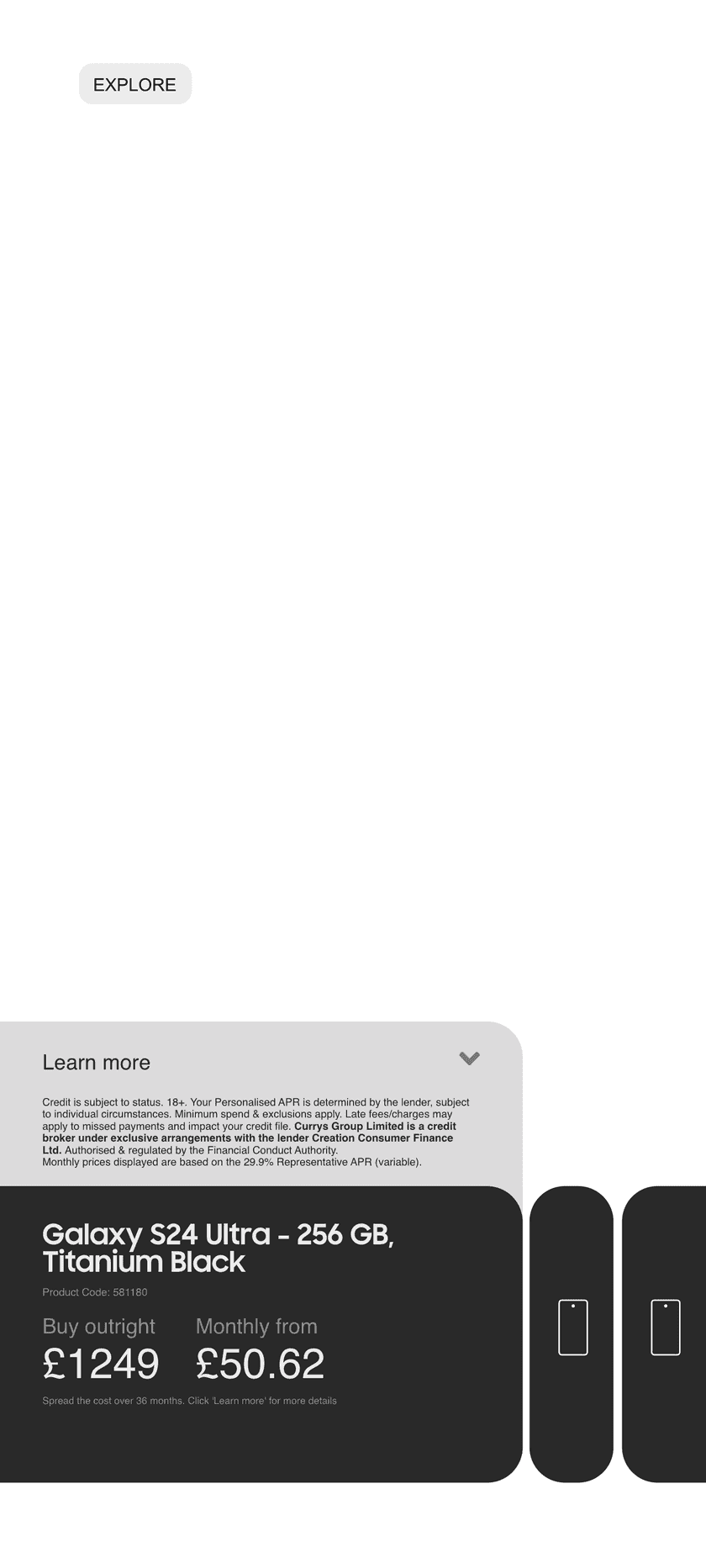706x1568 pixels.
Task: Tap the EXPLORE button
Action: click(134, 84)
